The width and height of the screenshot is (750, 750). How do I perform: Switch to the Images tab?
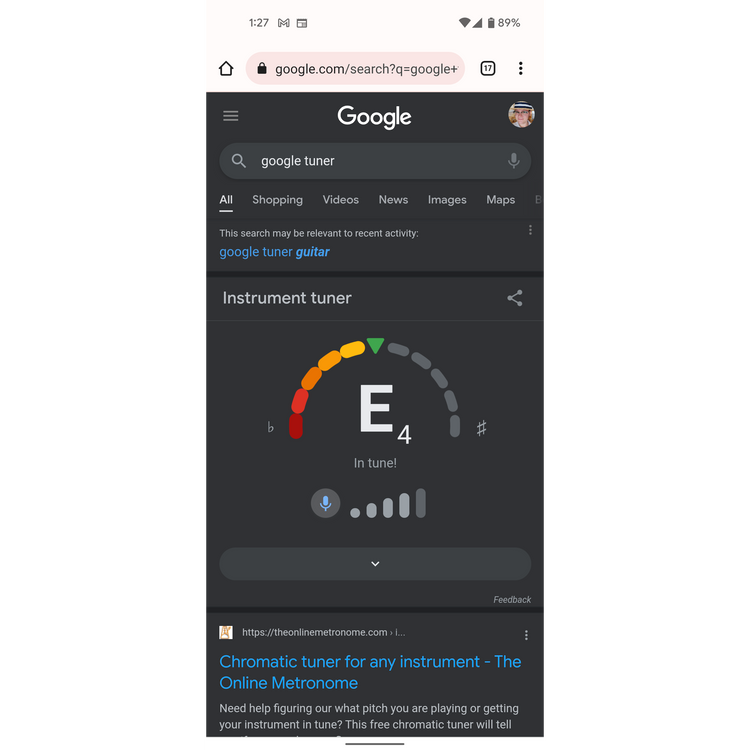[x=447, y=200]
